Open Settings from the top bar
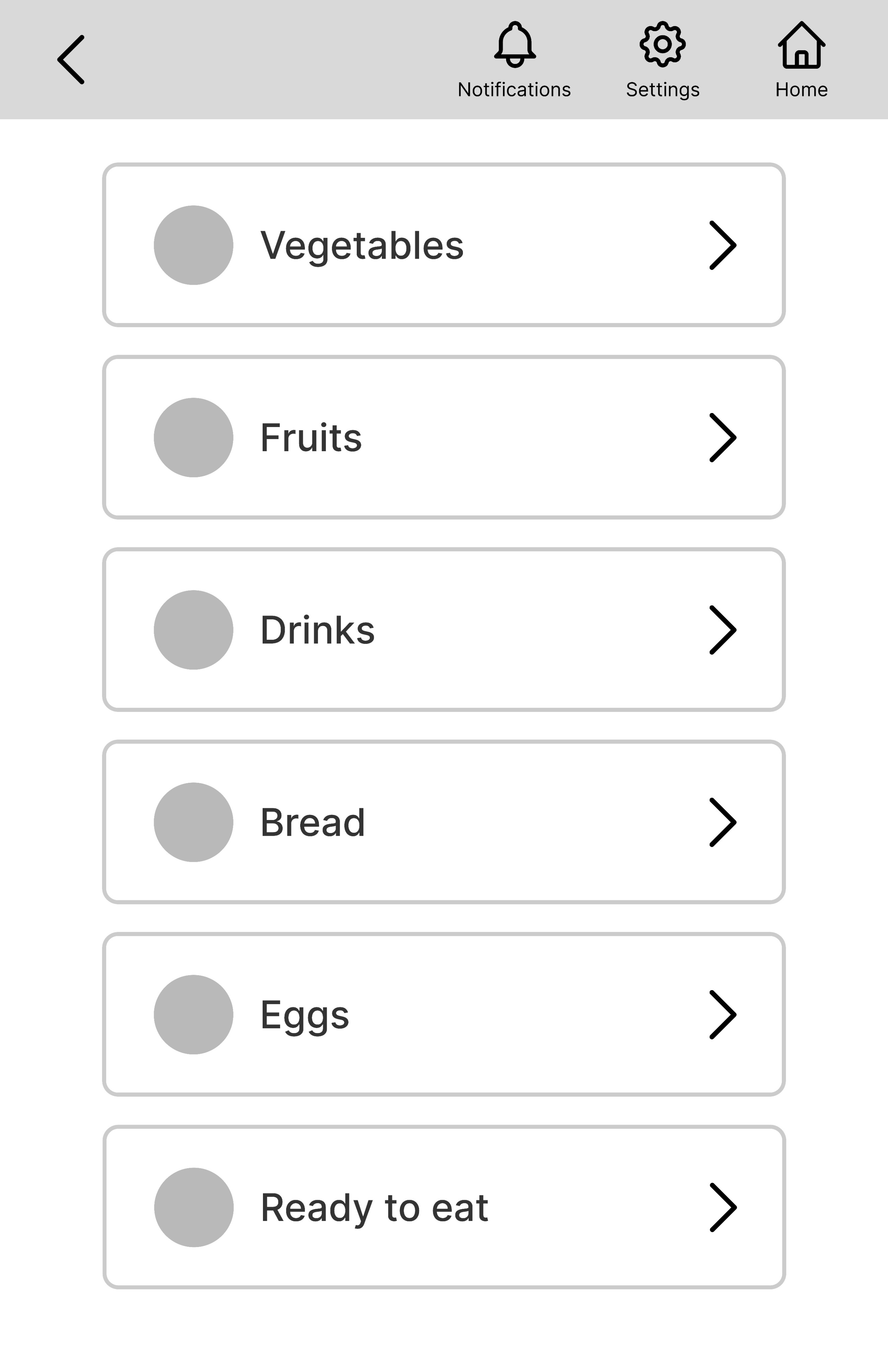Screen dimensions: 888x1372 pos(663,59)
